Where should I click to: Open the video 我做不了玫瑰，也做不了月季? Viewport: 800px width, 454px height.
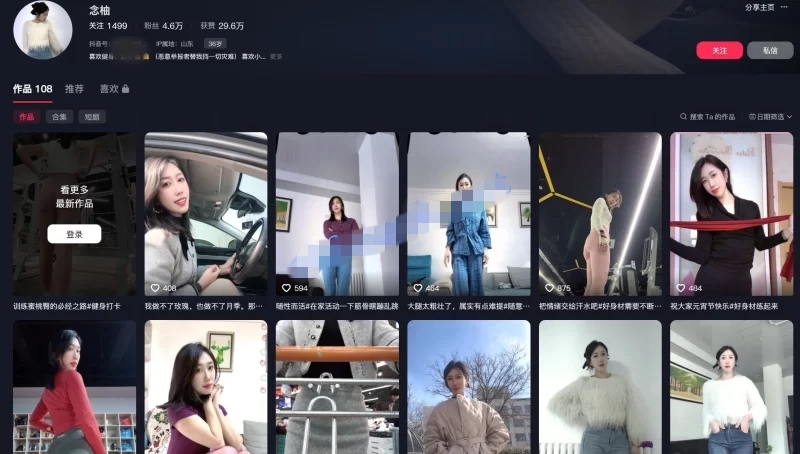205,214
